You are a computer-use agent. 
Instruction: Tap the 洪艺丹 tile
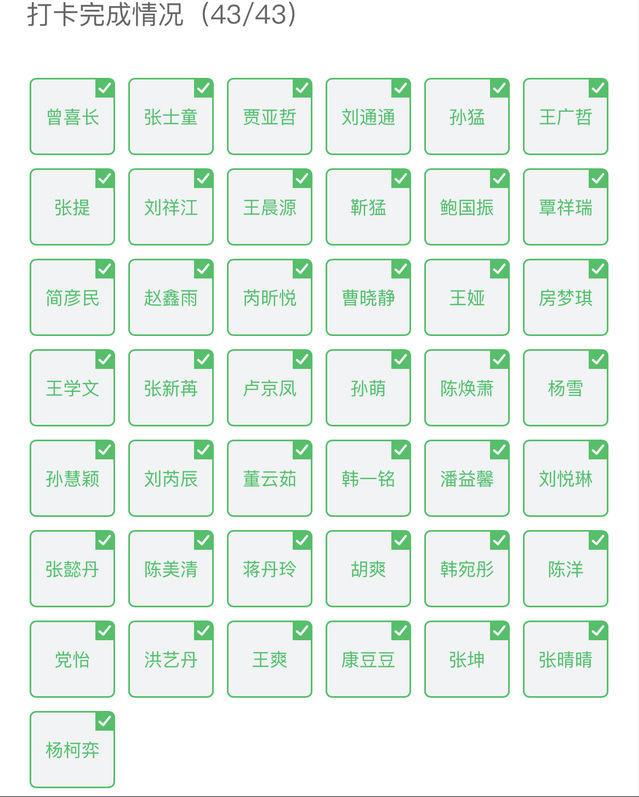171,660
